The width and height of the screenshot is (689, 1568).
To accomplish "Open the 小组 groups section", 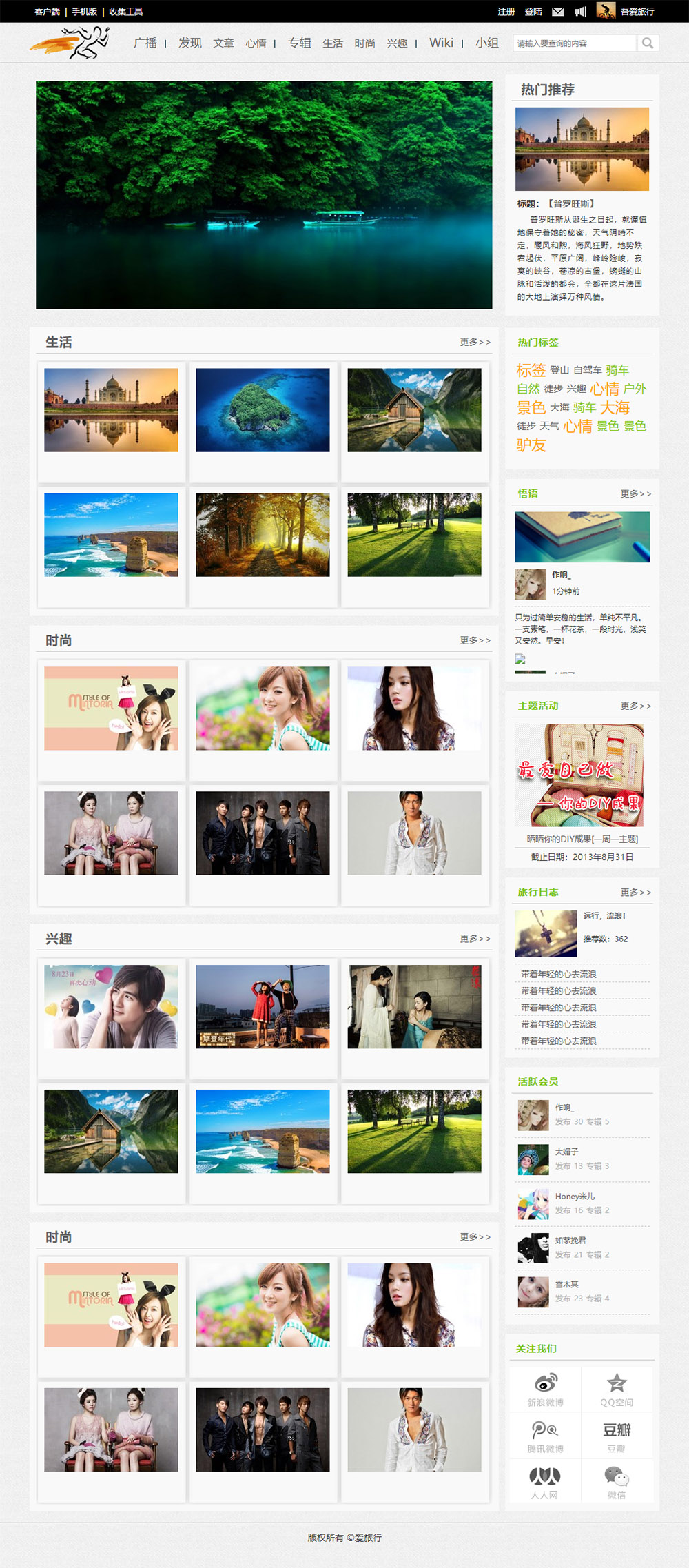I will click(x=487, y=43).
